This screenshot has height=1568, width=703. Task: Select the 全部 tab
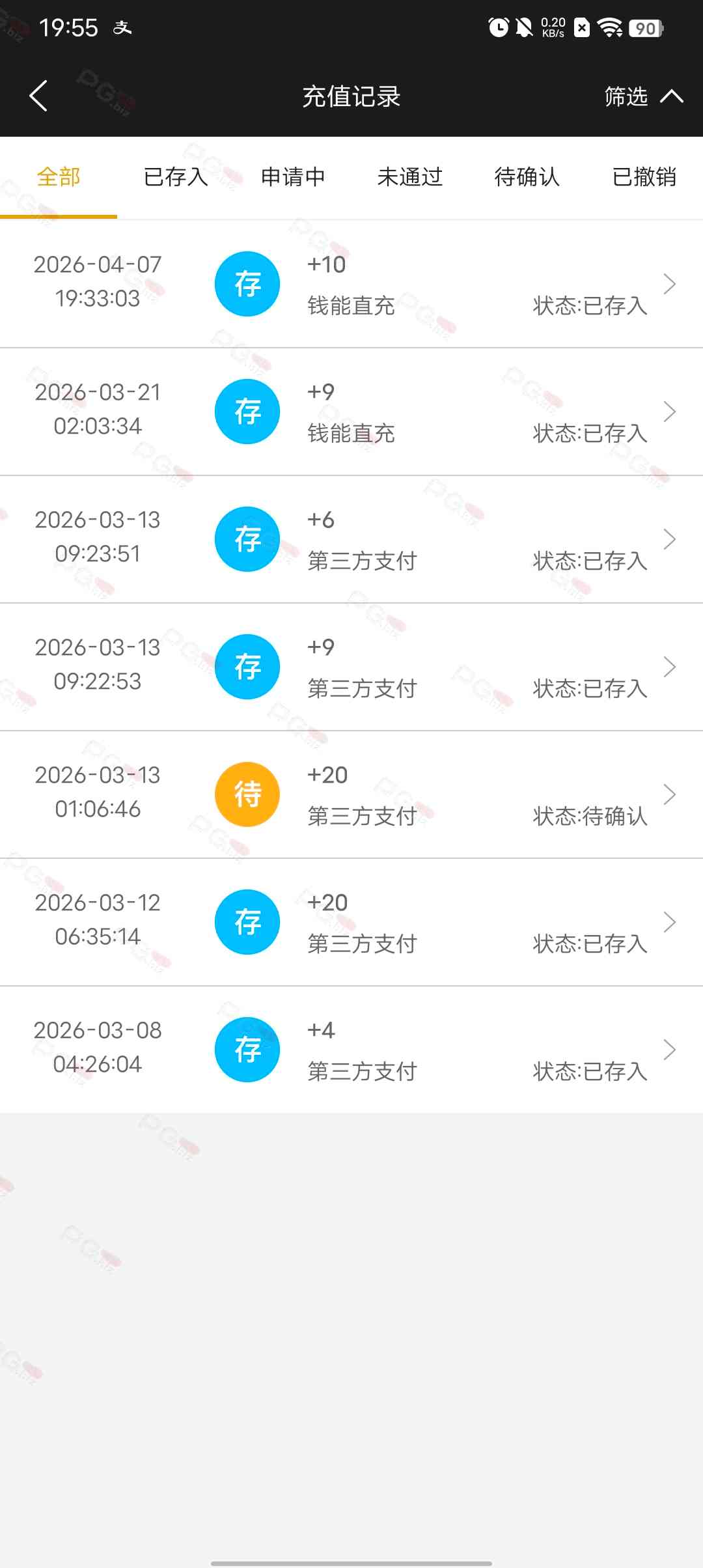[x=59, y=176]
